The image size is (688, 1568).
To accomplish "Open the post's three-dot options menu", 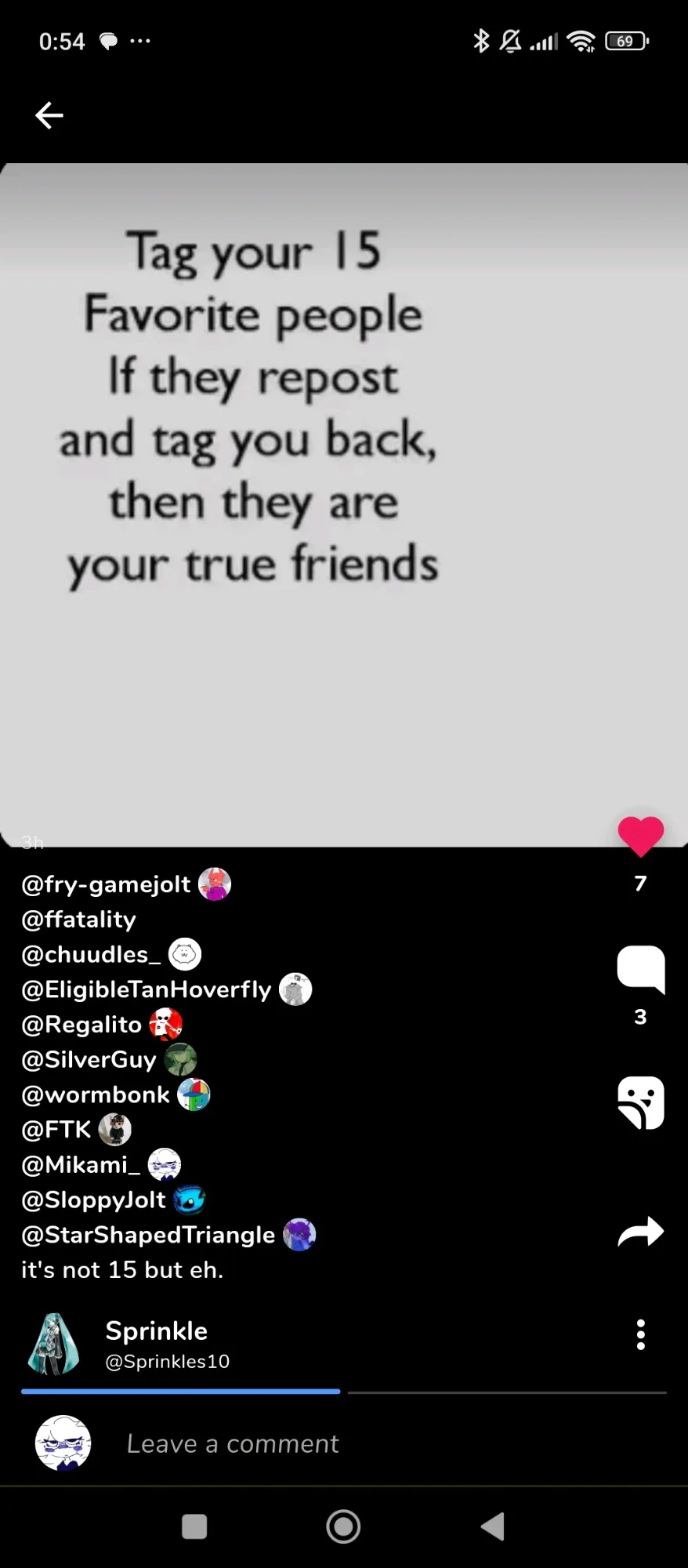I will tap(640, 1334).
